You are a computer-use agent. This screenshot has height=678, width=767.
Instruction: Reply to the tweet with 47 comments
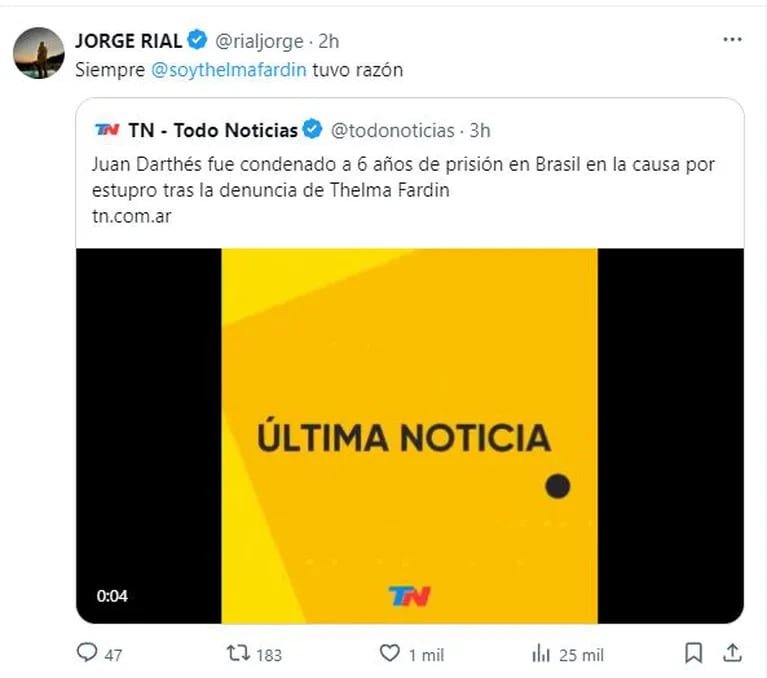88,654
